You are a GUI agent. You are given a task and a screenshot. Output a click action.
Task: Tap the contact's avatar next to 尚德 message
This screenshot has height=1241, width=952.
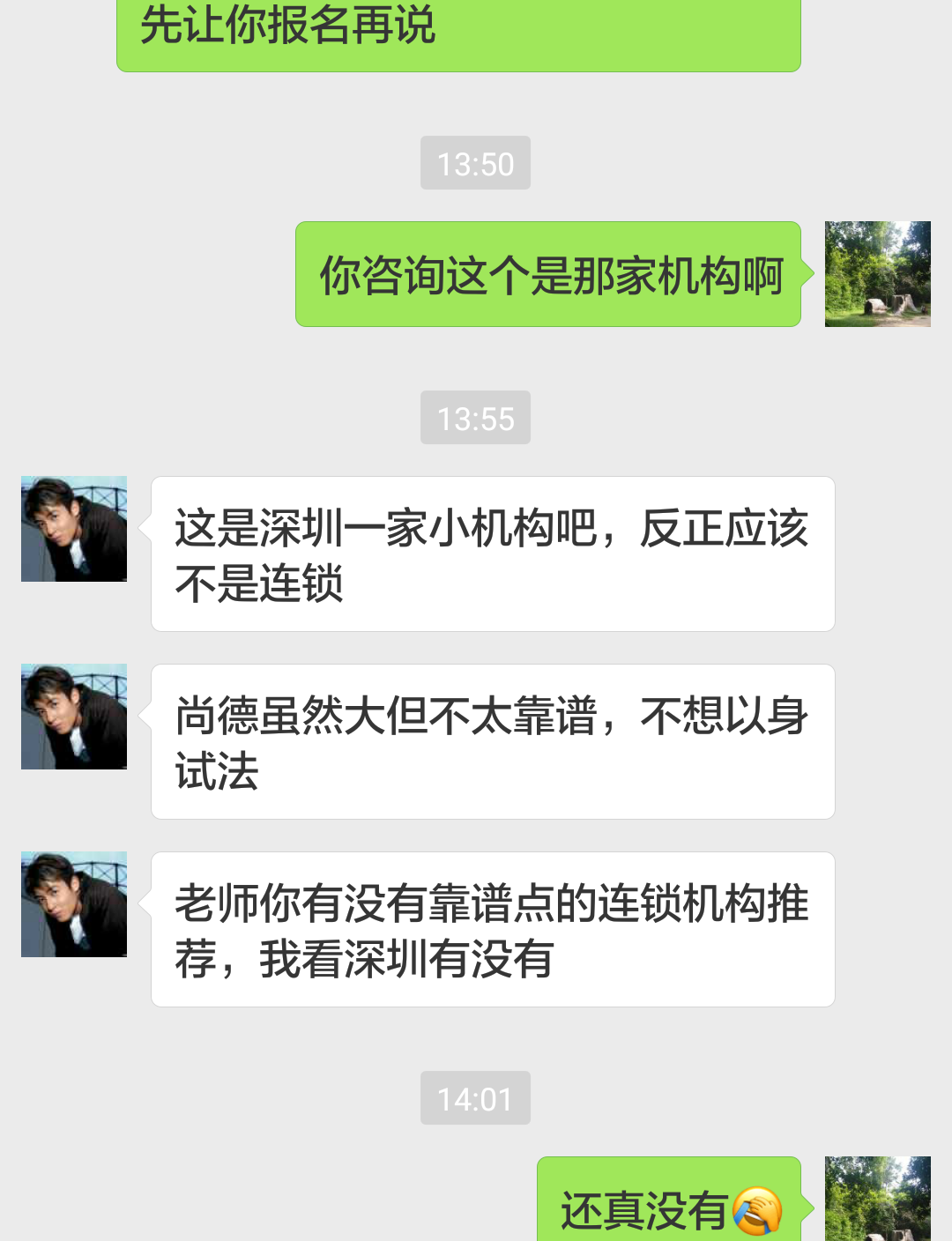click(x=73, y=716)
